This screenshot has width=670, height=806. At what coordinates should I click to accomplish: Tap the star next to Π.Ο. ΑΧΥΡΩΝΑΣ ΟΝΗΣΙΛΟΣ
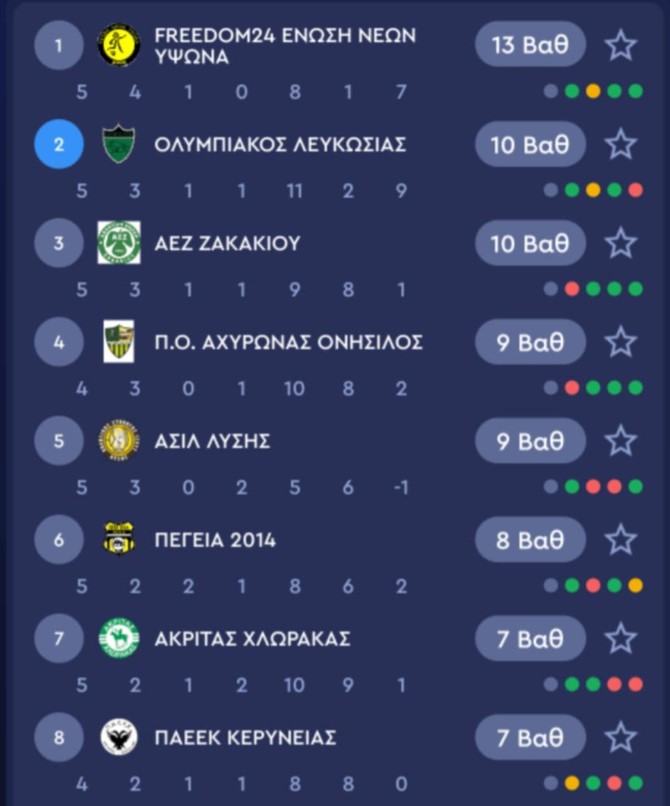(x=621, y=342)
